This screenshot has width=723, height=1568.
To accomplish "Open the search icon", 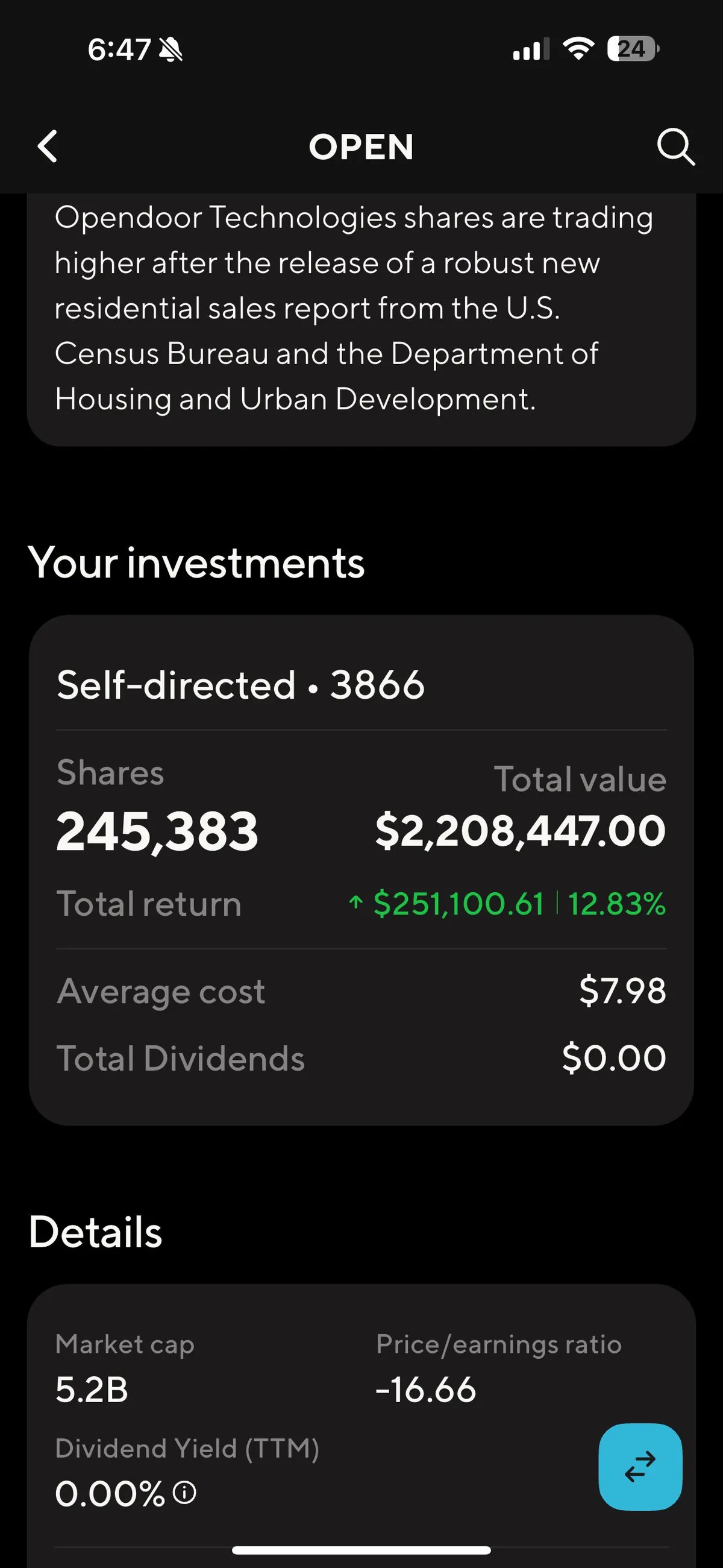I will (675, 146).
